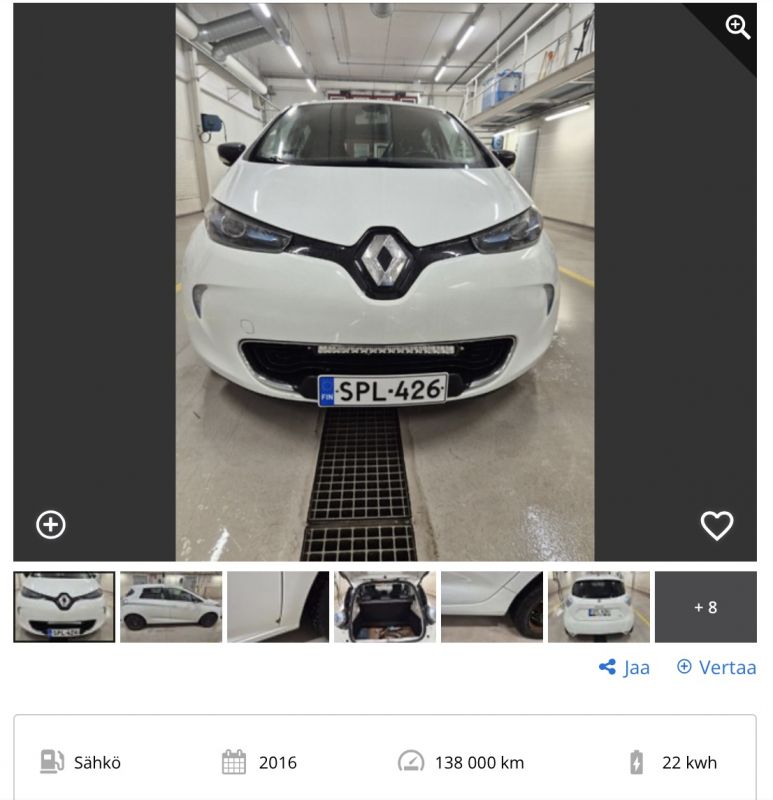Add this car to Vertaa comparison
This screenshot has width=773, height=800.
click(716, 667)
